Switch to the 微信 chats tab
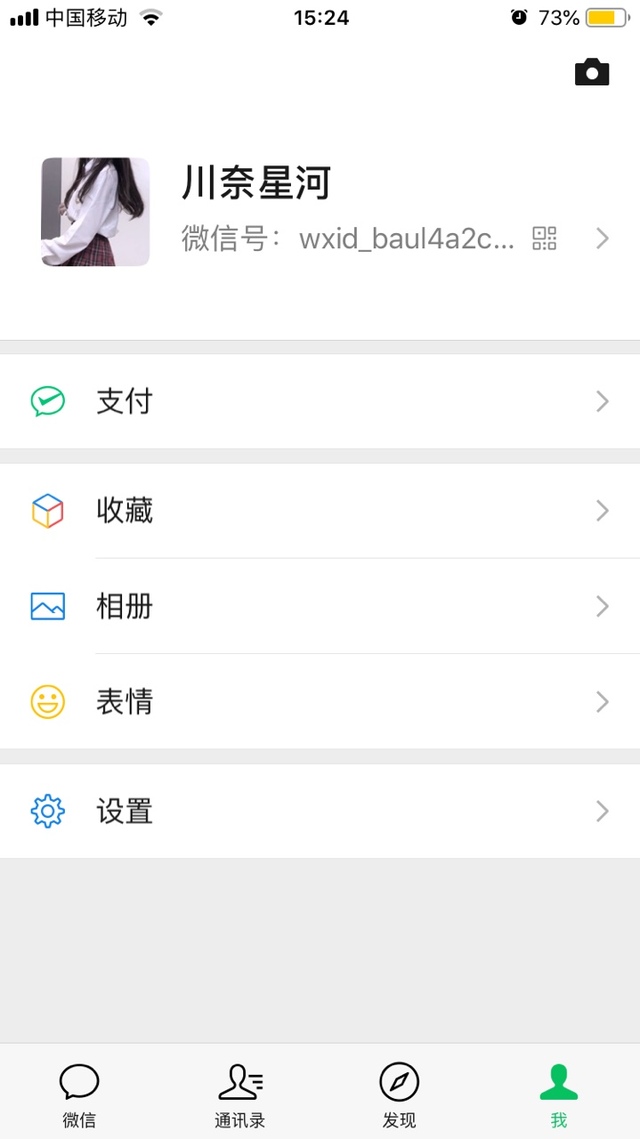Viewport: 640px width, 1139px height. (79, 1095)
